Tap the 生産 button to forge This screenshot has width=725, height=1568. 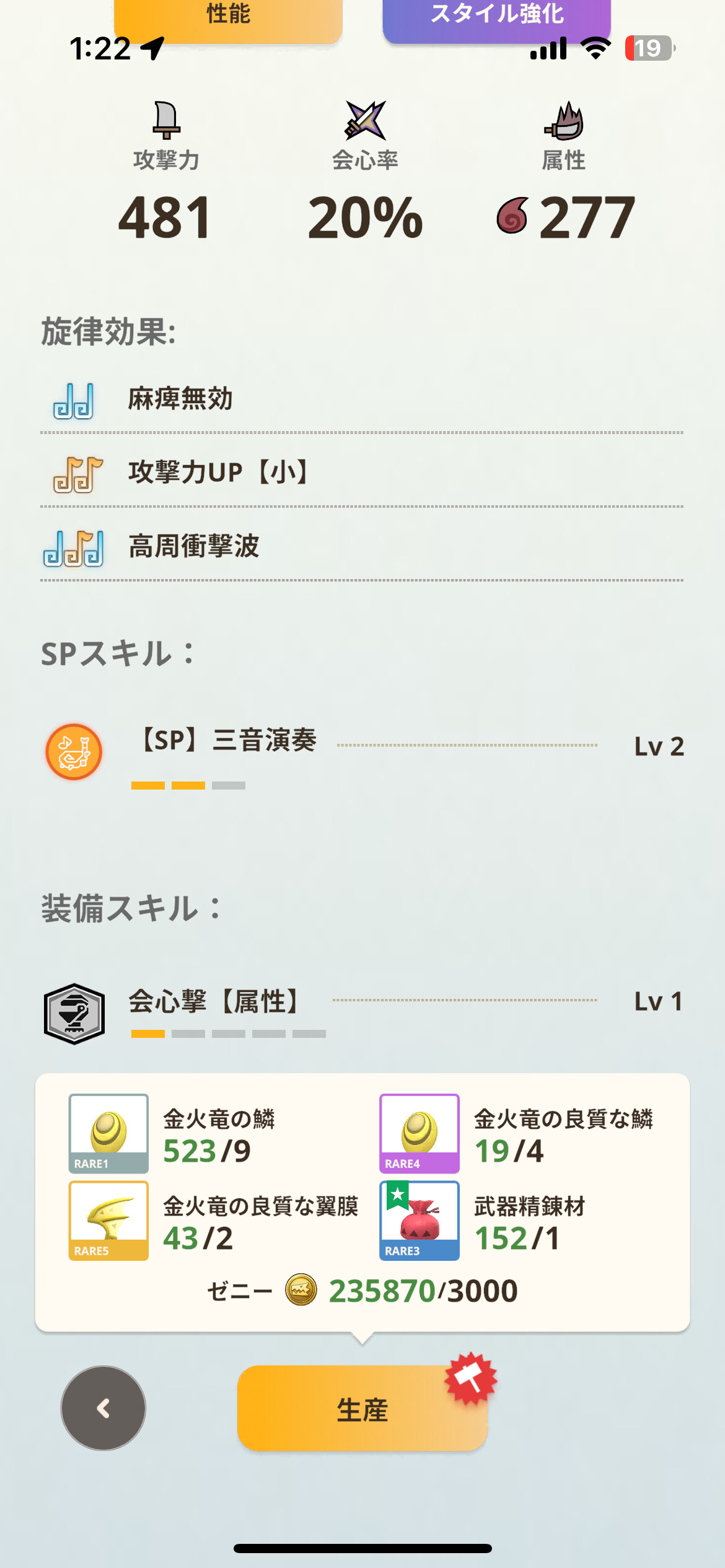[362, 1409]
